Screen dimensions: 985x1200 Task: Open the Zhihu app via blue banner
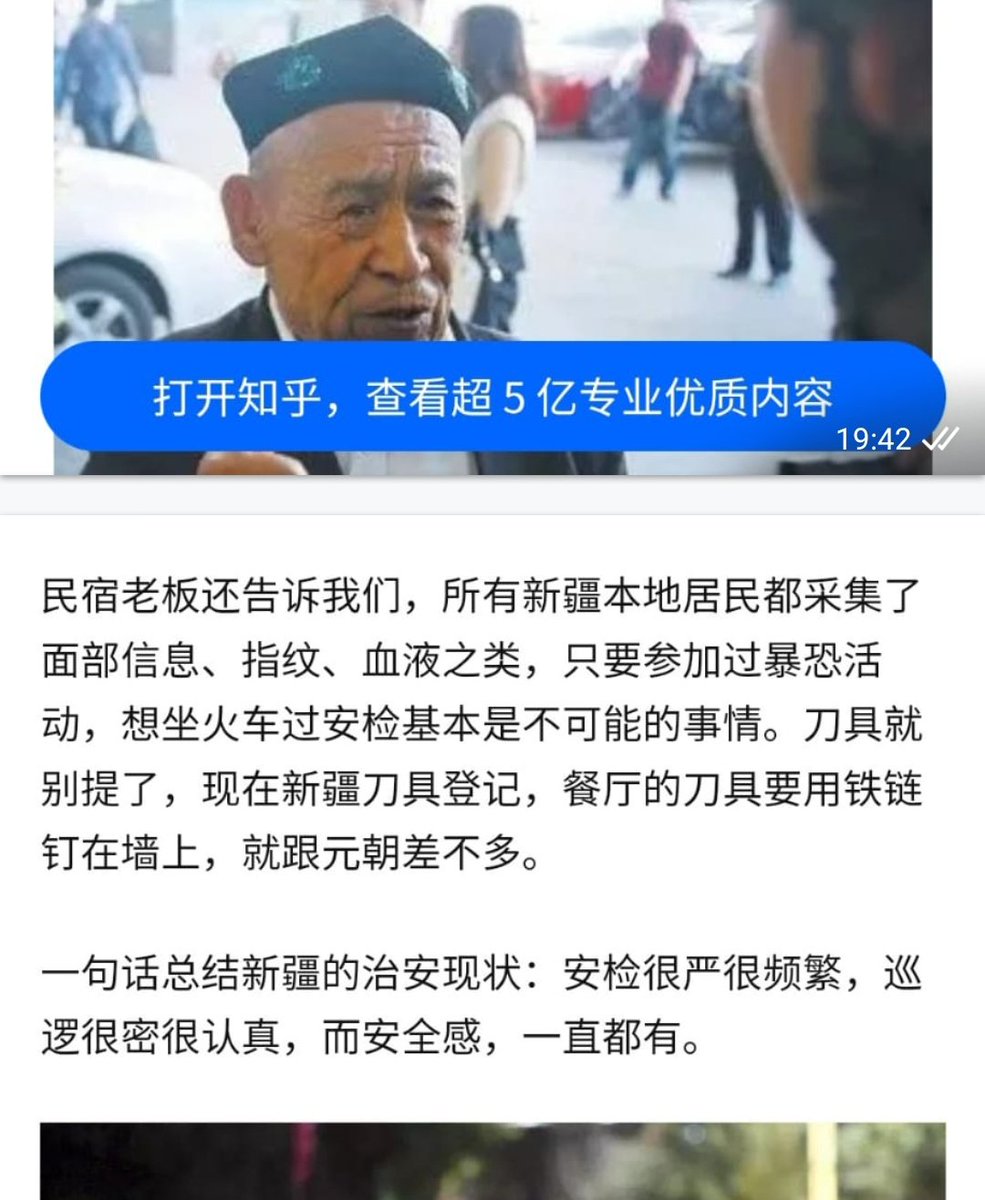click(x=492, y=397)
